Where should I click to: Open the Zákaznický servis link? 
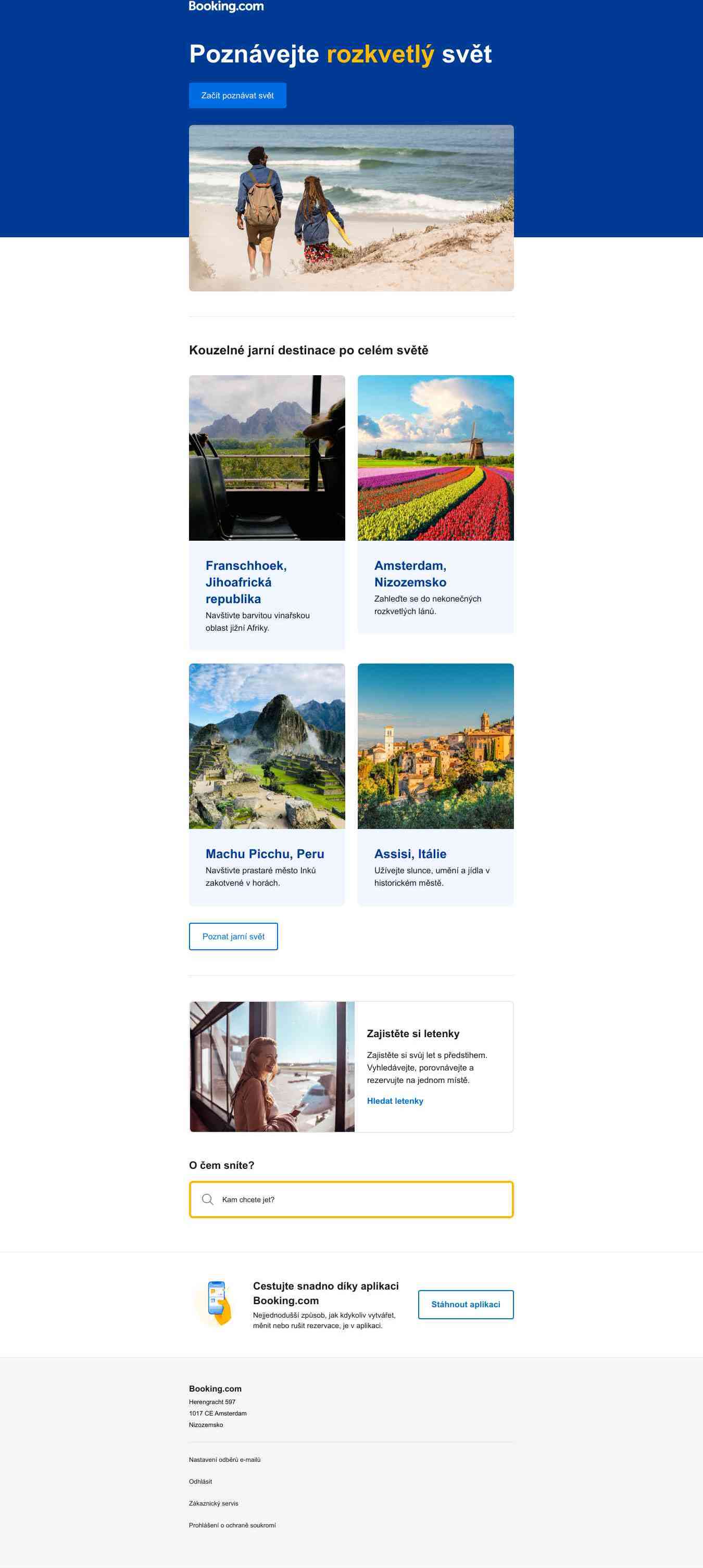(x=213, y=1503)
